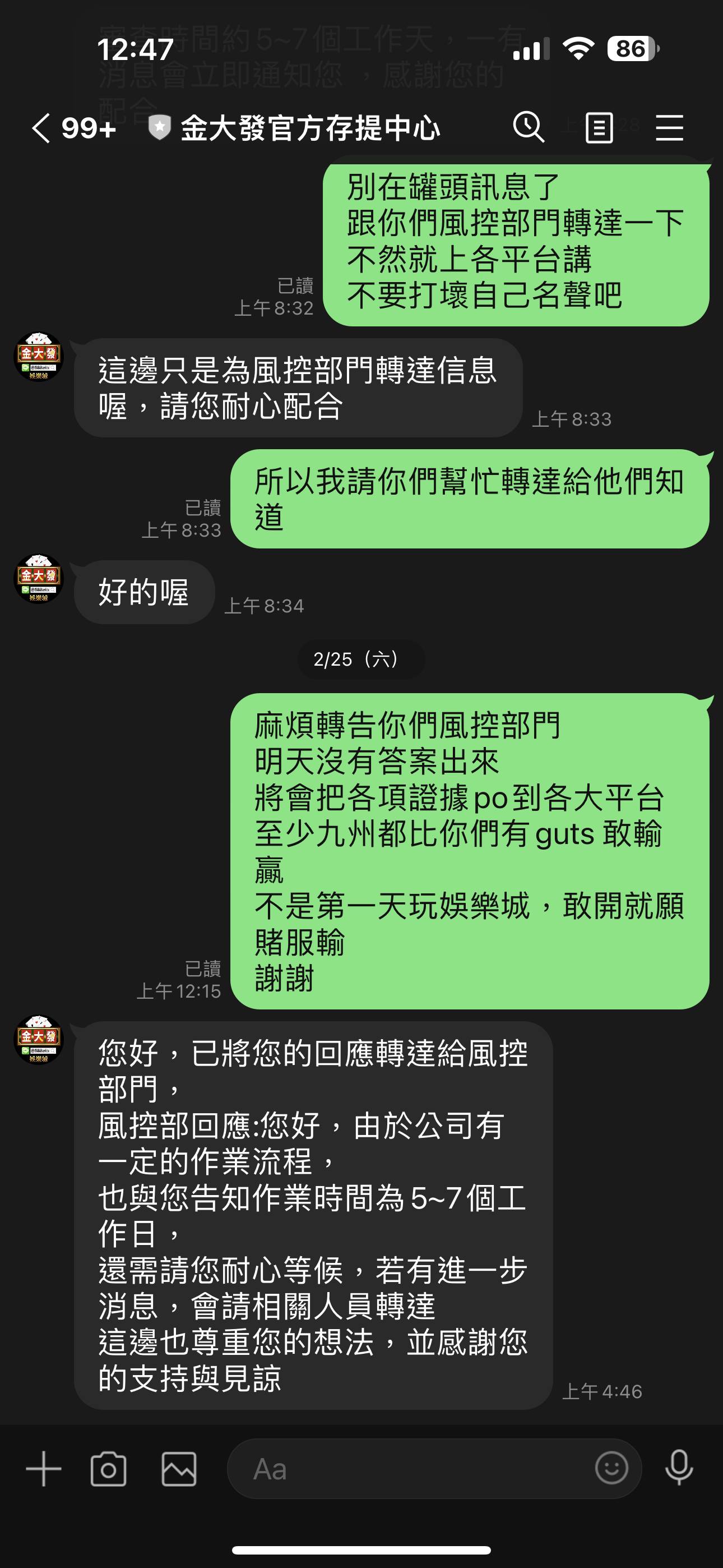The height and width of the screenshot is (1568, 723).
Task: Launch the camera to take a photo
Action: tap(108, 1469)
